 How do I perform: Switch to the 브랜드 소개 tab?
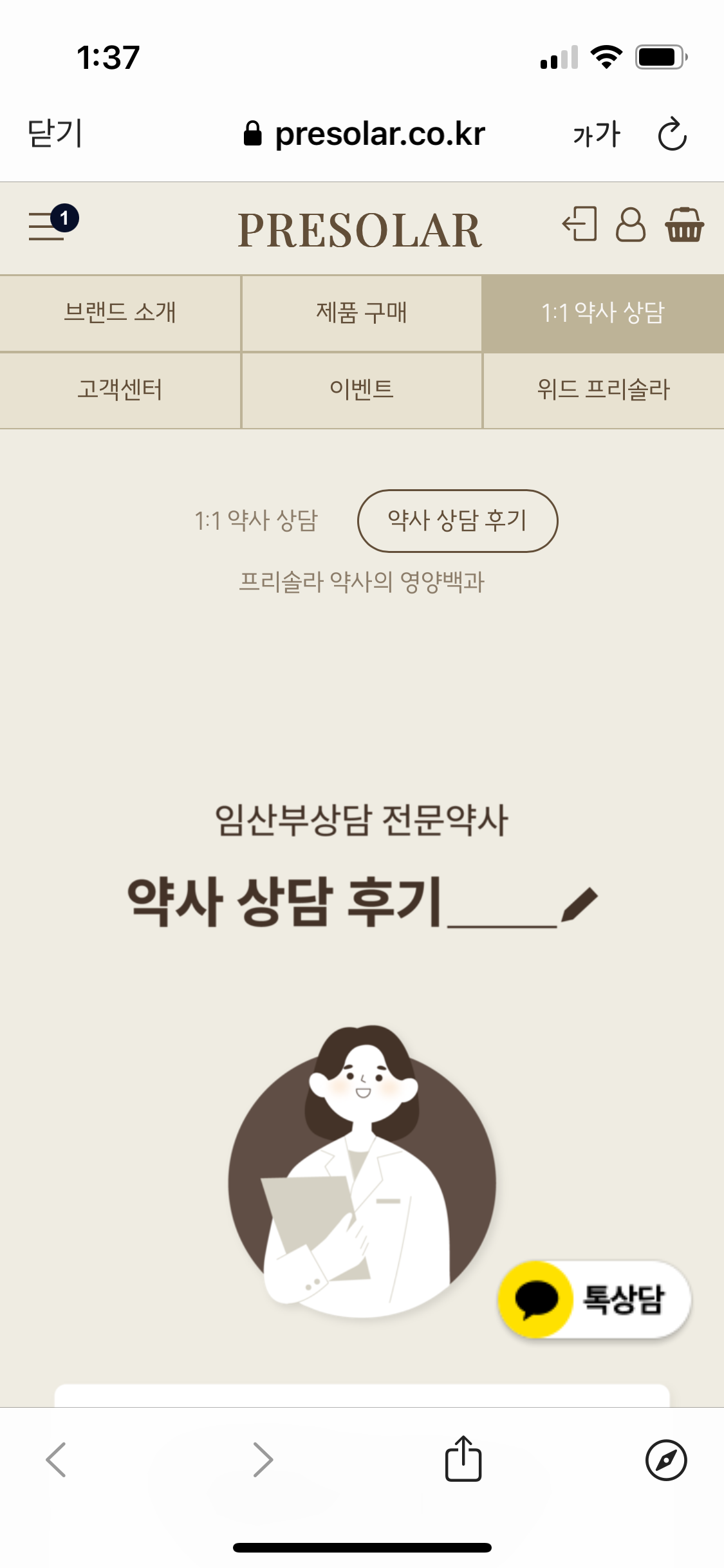tap(120, 313)
